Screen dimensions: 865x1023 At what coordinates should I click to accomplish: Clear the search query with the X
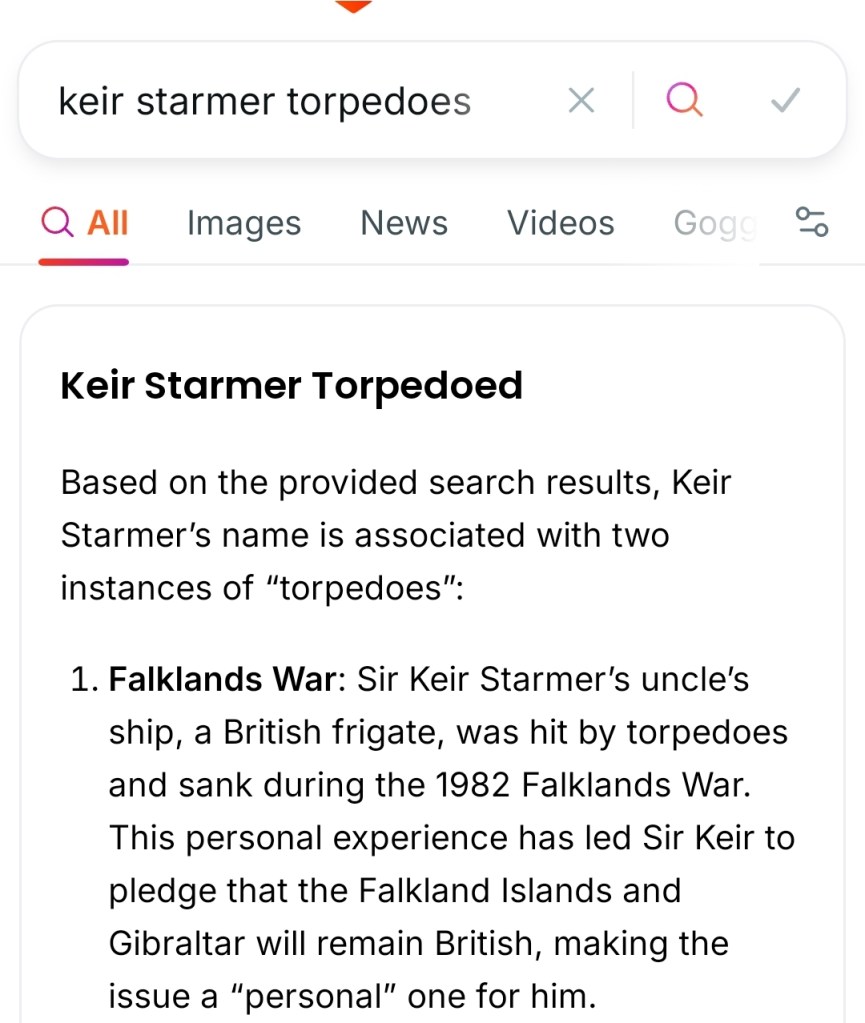coord(581,100)
